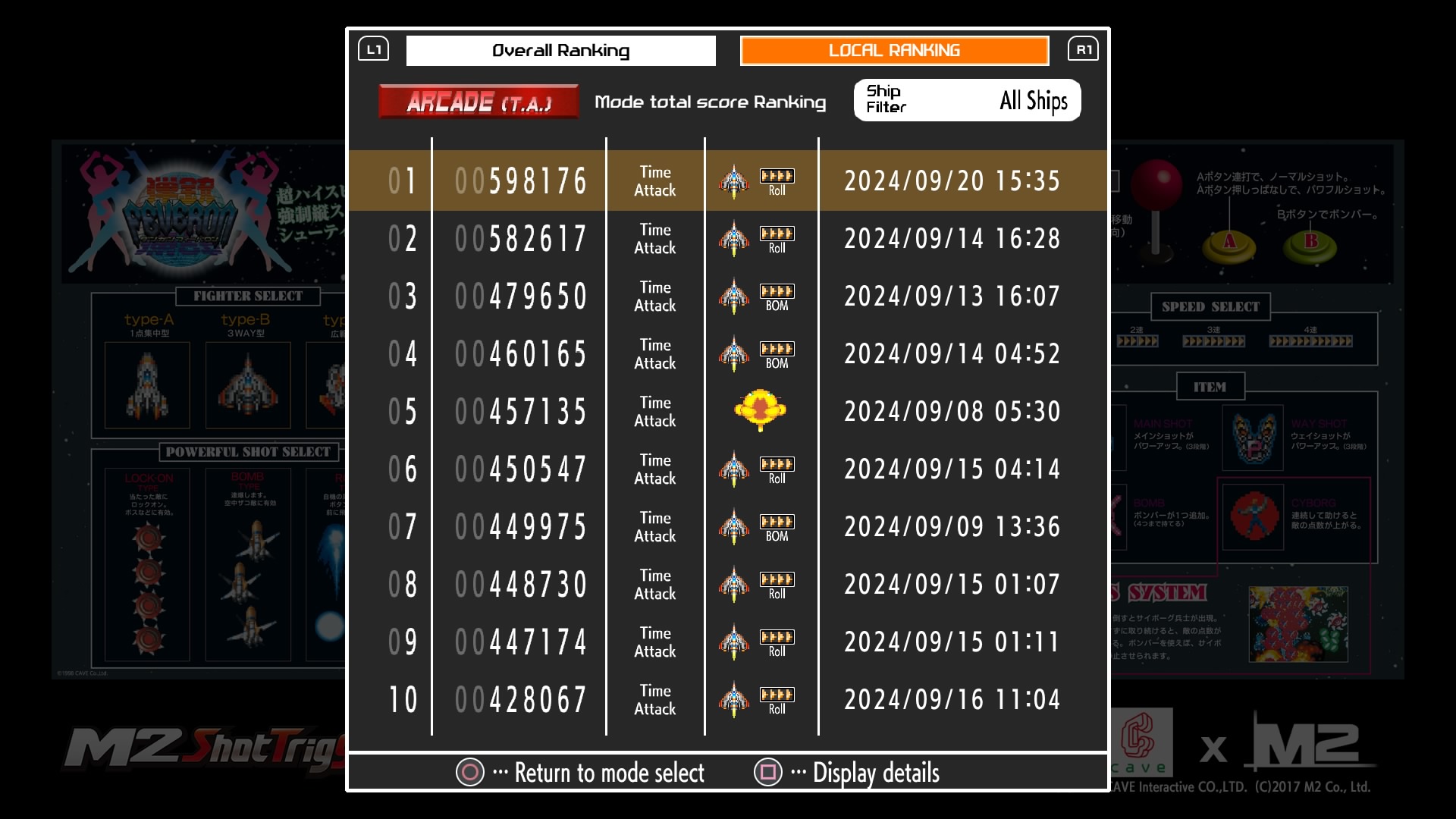Select the rank 01 entry scoring 00598176
Image resolution: width=1456 pixels, height=819 pixels.
point(727,180)
